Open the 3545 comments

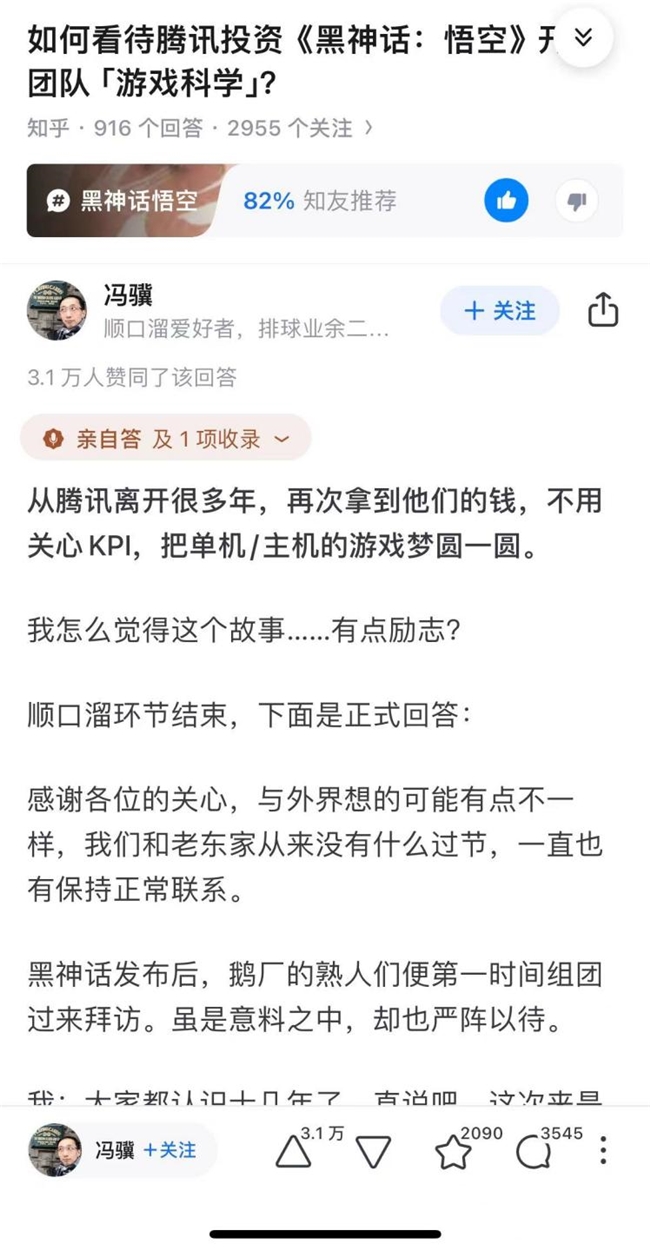pyautogui.click(x=533, y=1153)
